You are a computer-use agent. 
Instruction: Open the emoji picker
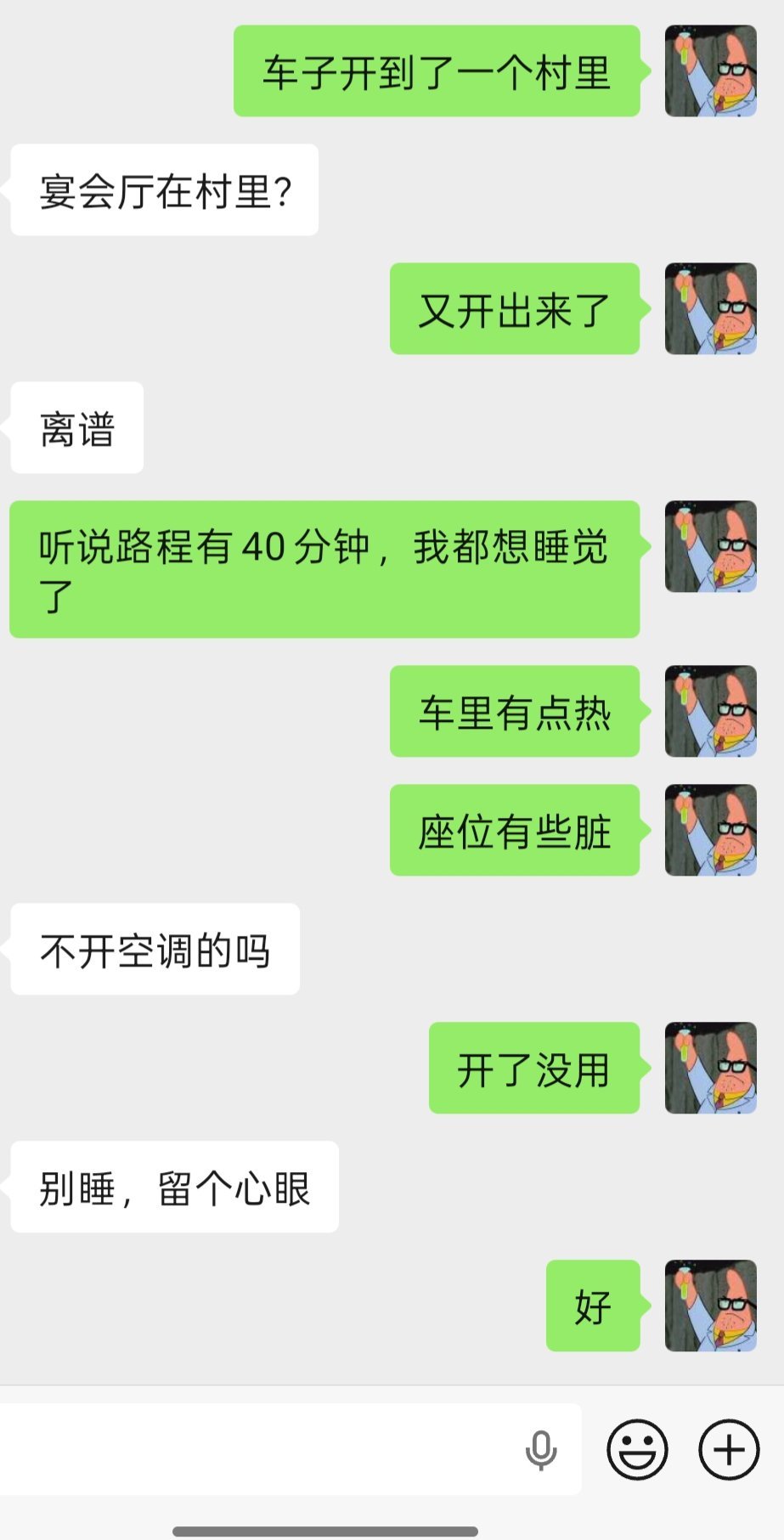coord(637,1449)
